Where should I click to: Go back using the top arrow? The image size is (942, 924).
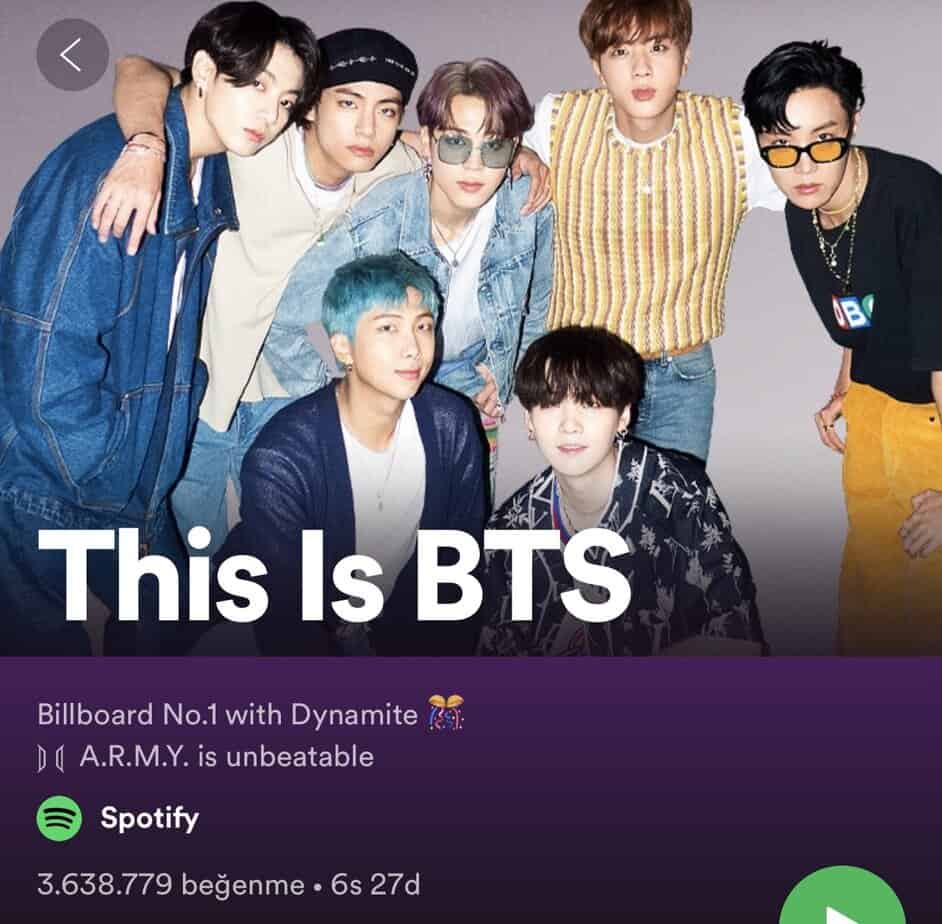tap(72, 56)
